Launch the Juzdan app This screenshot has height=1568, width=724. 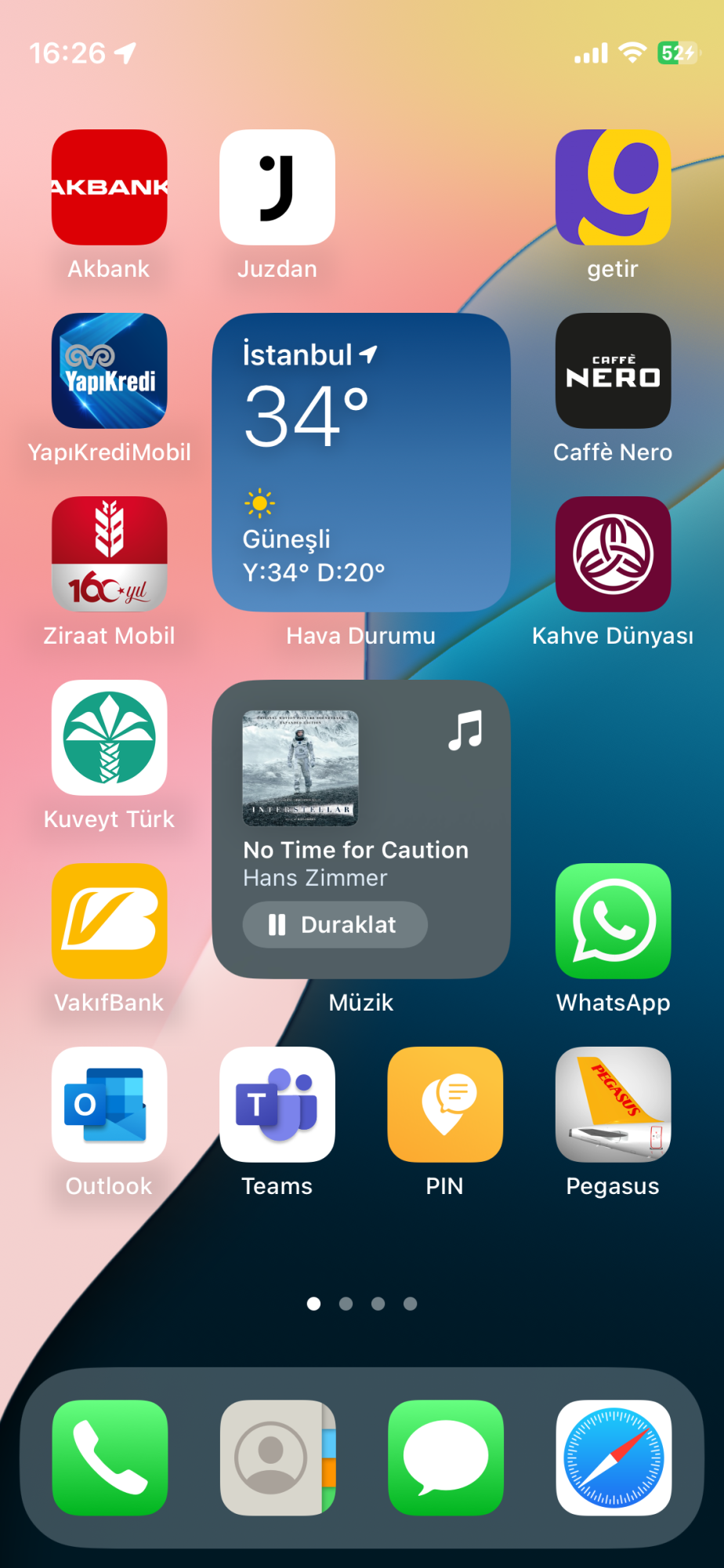tap(277, 187)
